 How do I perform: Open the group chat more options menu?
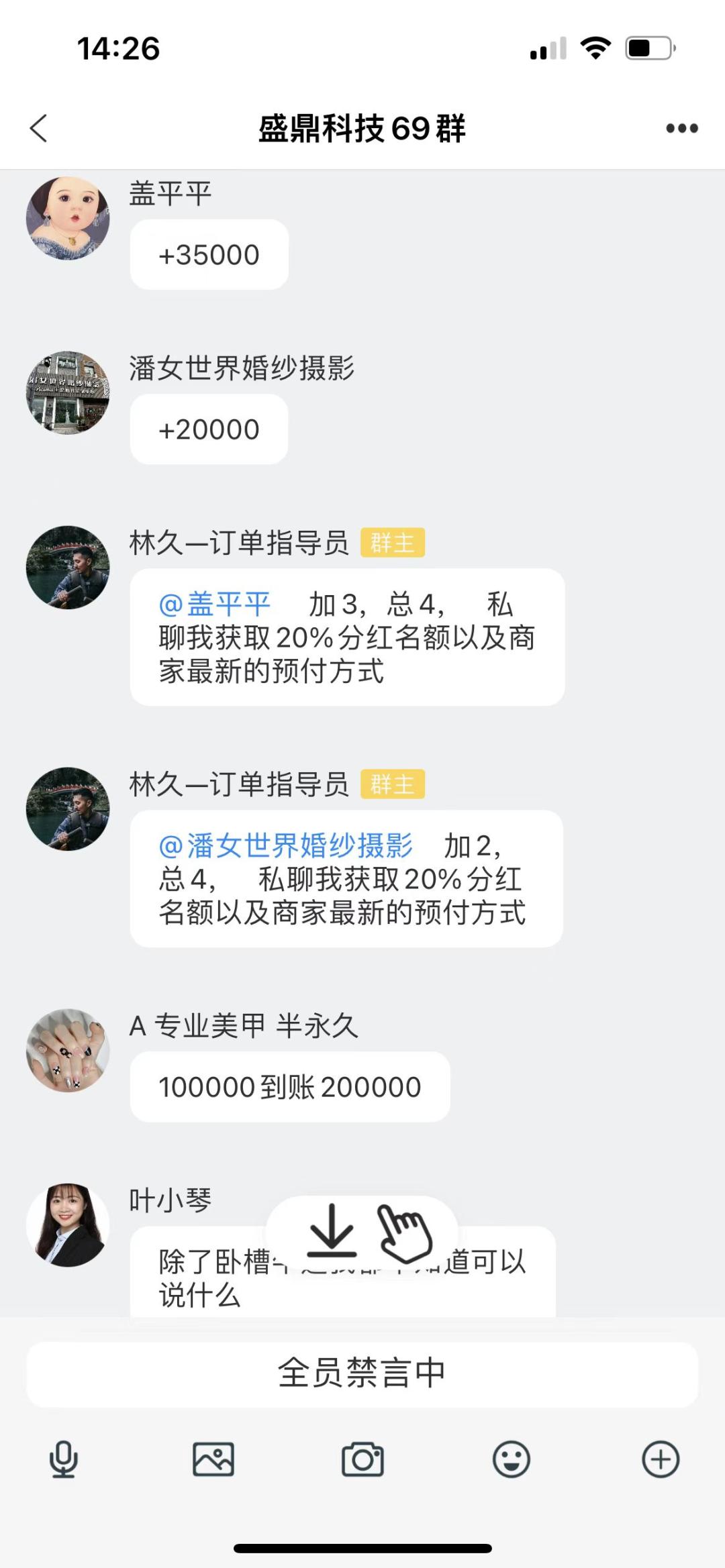pos(680,129)
